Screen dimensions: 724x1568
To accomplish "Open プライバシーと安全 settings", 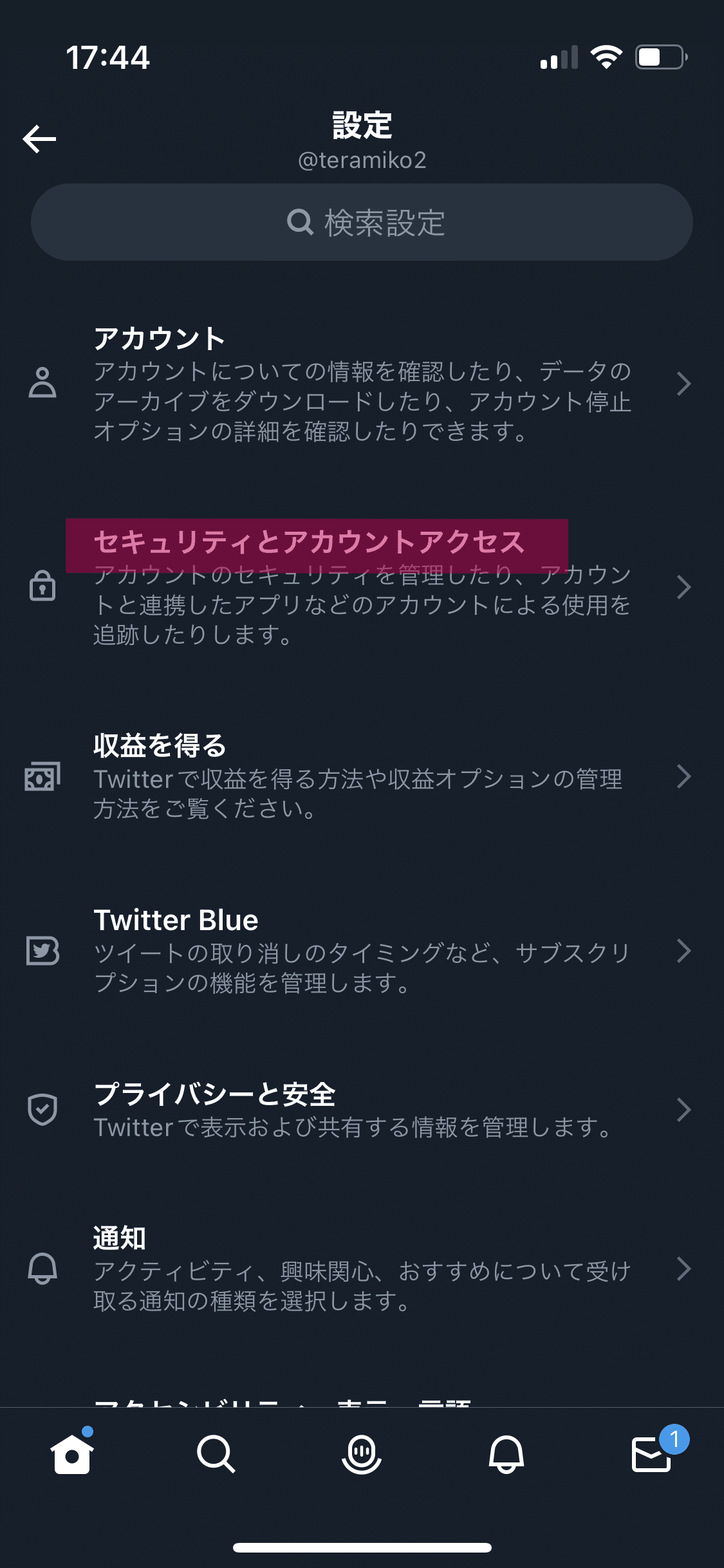I will tap(362, 1110).
